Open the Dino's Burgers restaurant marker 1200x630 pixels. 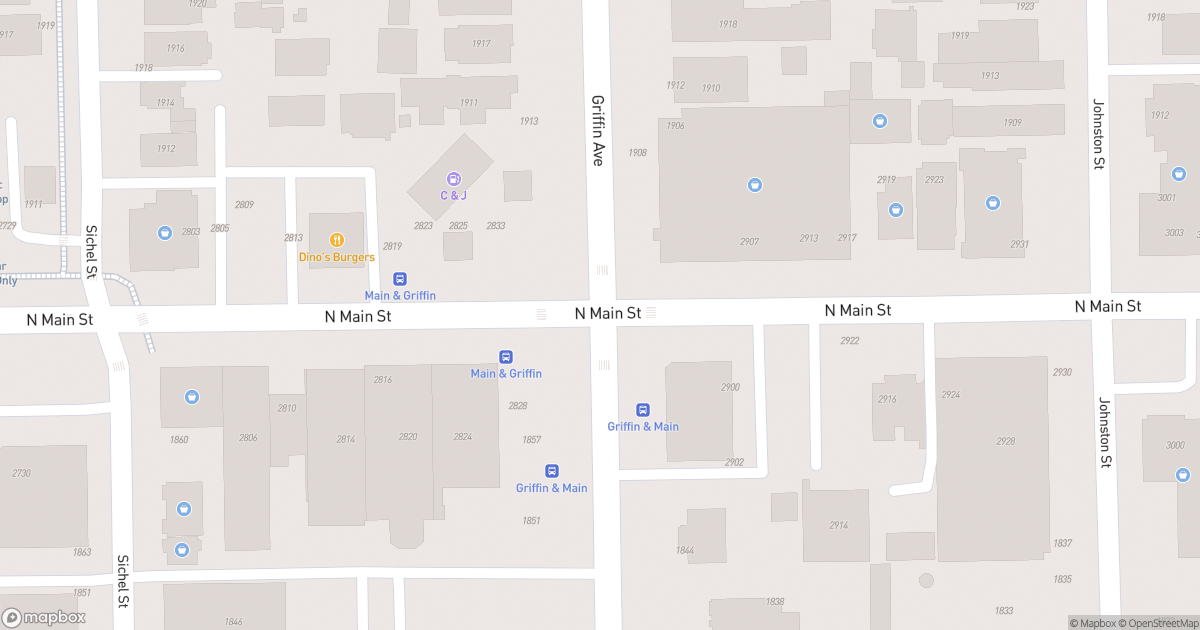coord(337,240)
